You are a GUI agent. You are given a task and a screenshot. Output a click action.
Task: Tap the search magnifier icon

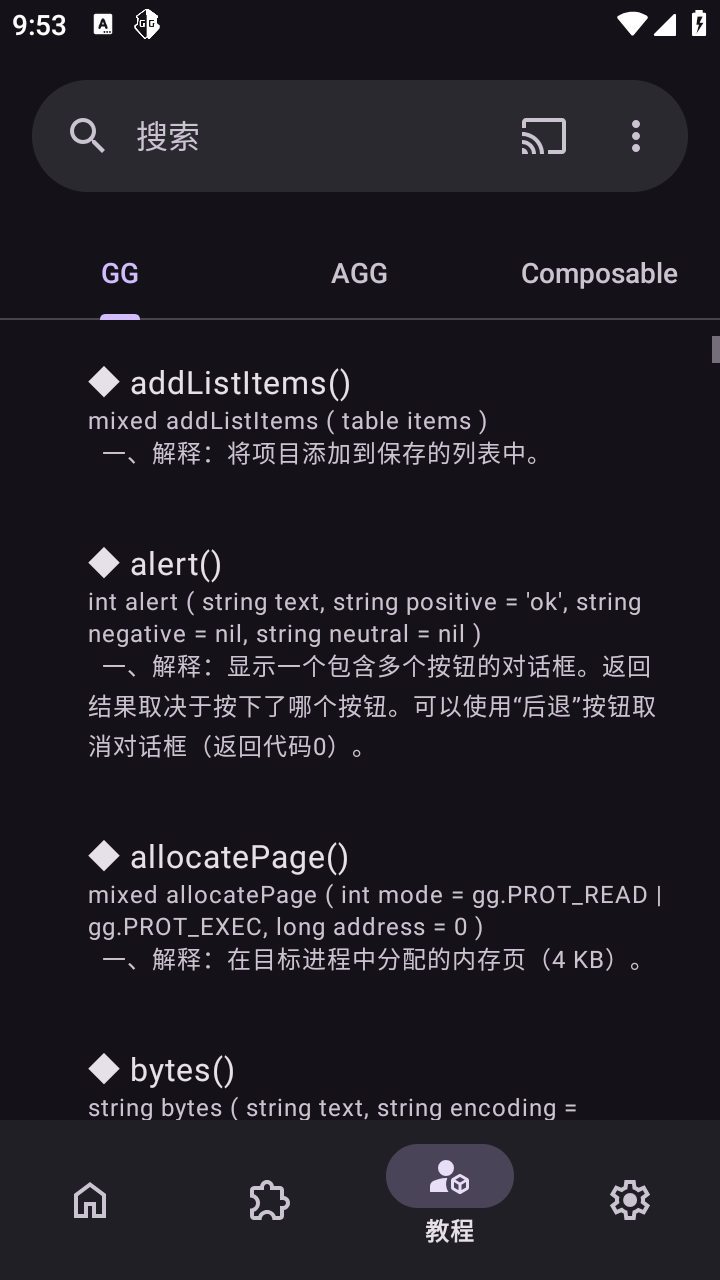click(x=87, y=135)
